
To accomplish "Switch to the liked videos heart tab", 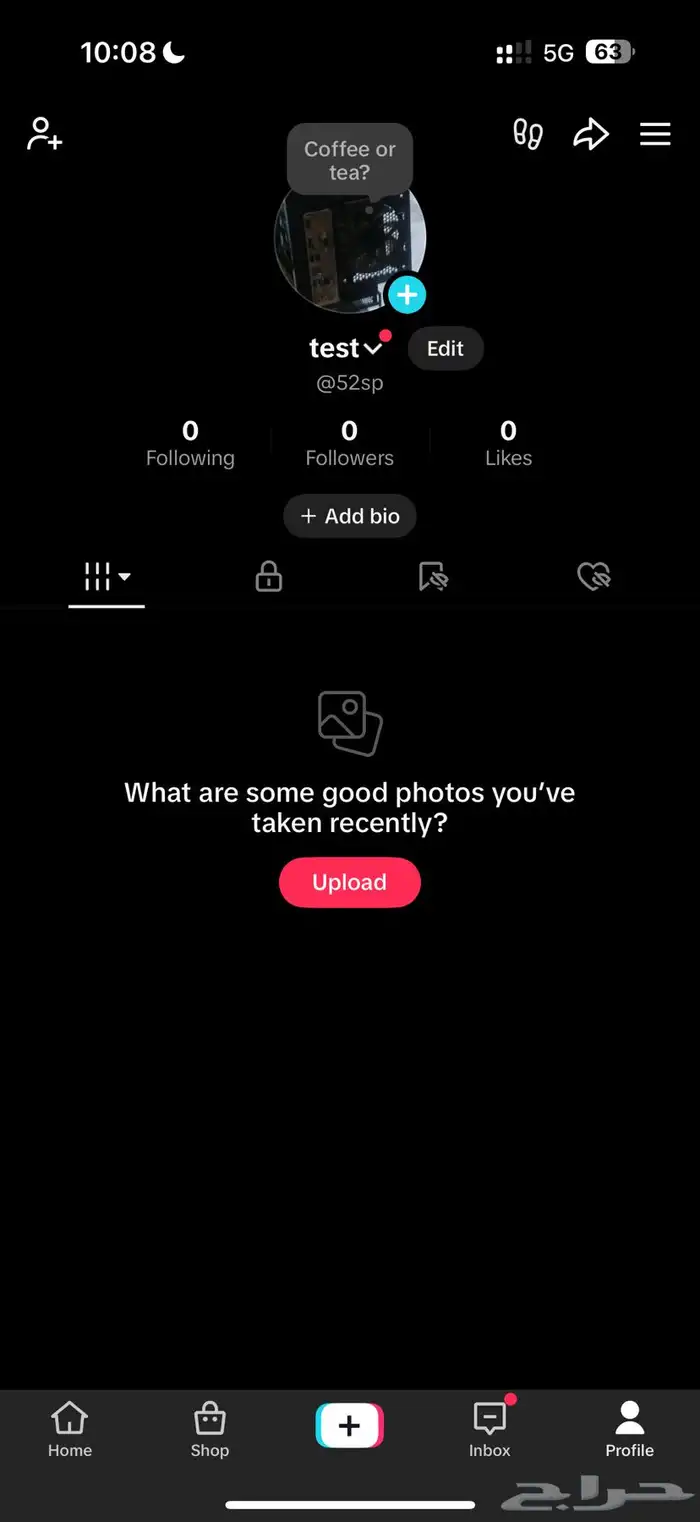I will [594, 576].
